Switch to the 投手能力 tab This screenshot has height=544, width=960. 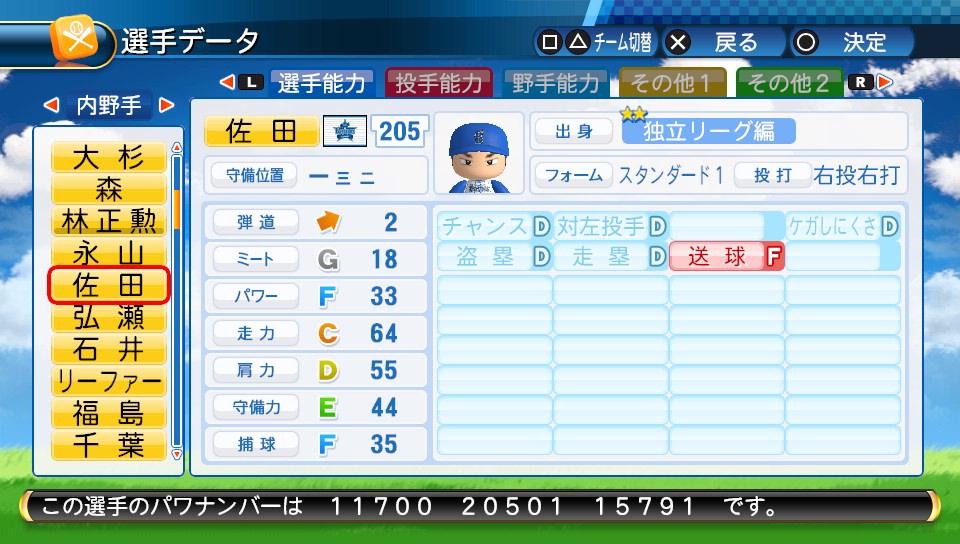point(438,83)
